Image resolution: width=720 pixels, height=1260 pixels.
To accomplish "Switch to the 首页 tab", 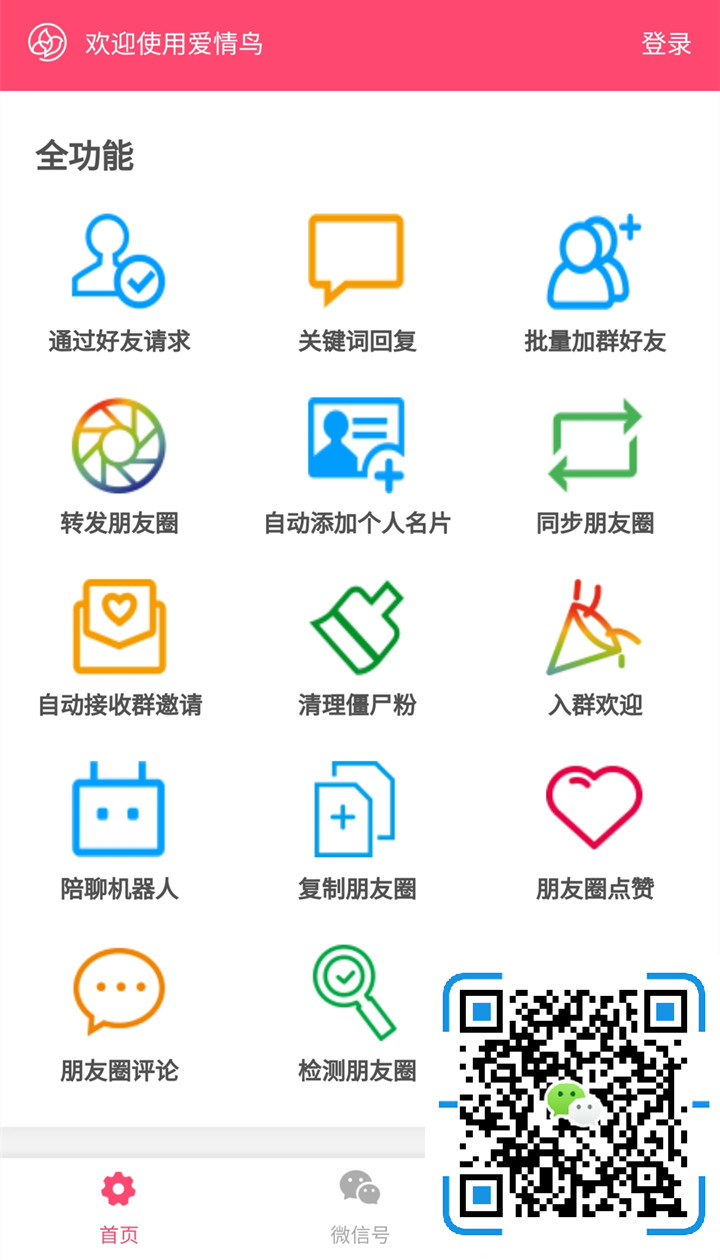I will coord(118,1207).
